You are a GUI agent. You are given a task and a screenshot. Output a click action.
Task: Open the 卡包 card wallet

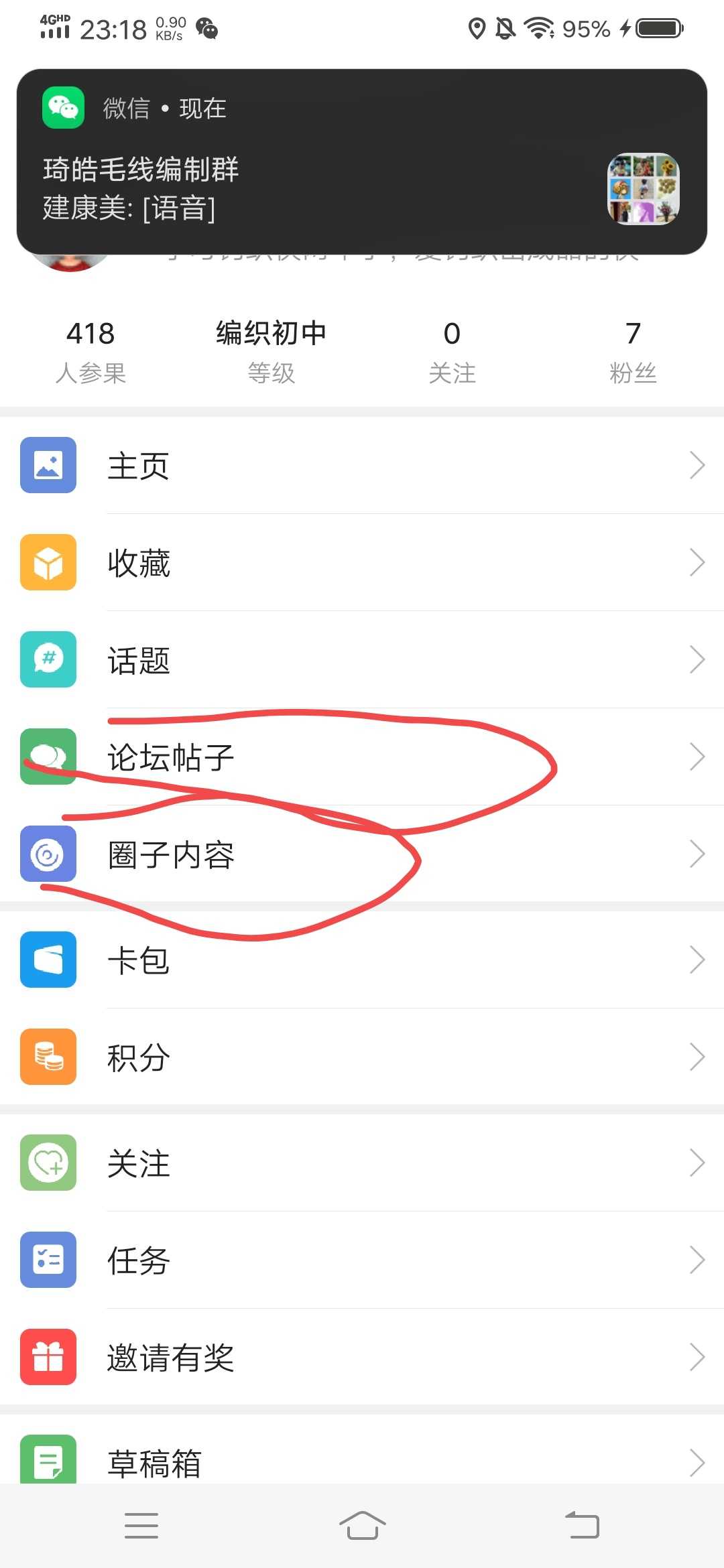362,960
